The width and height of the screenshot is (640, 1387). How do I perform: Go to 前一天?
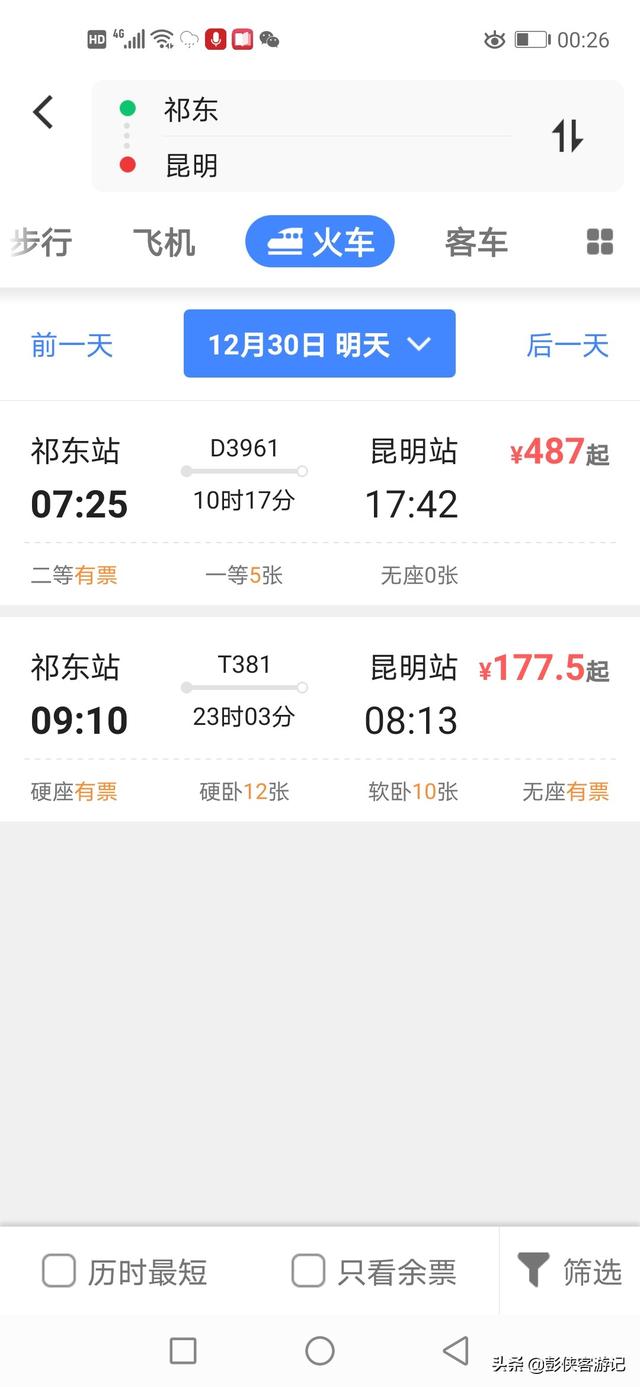[x=72, y=345]
